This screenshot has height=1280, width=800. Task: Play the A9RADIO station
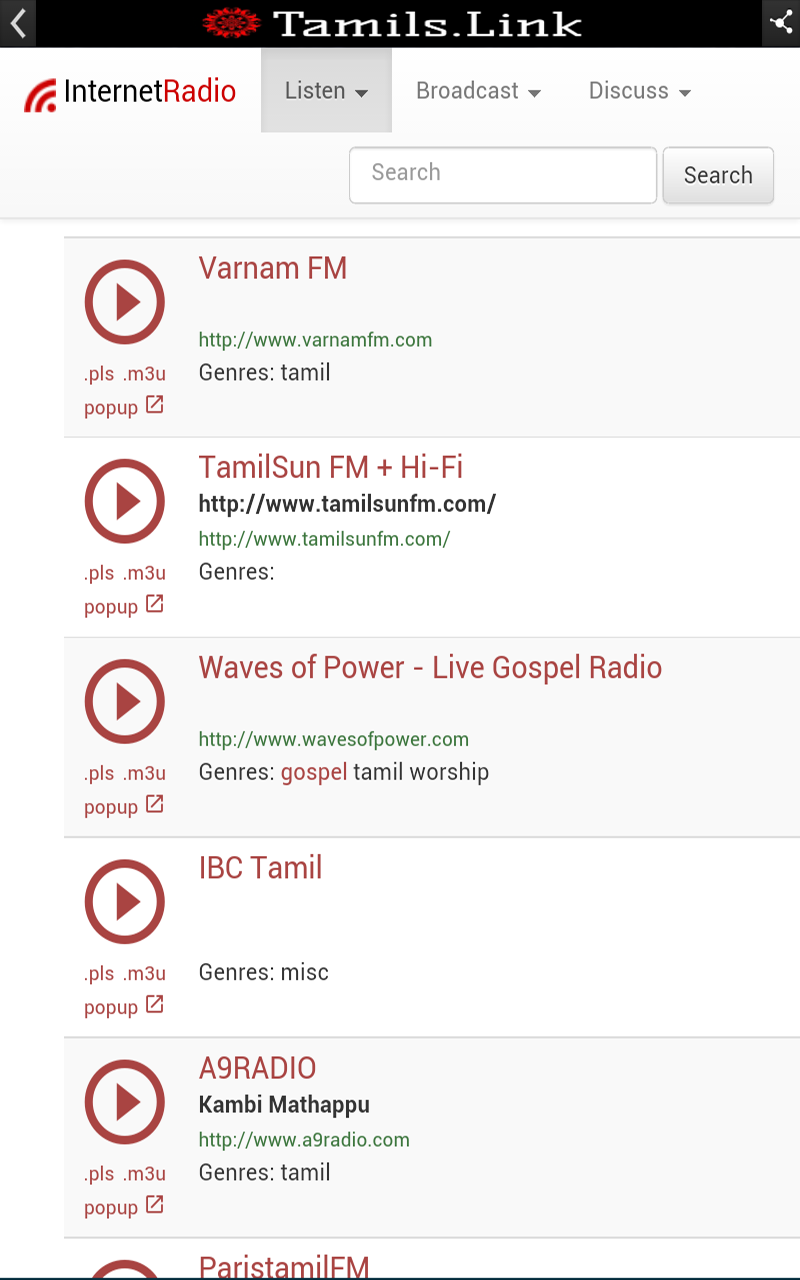(x=124, y=1101)
